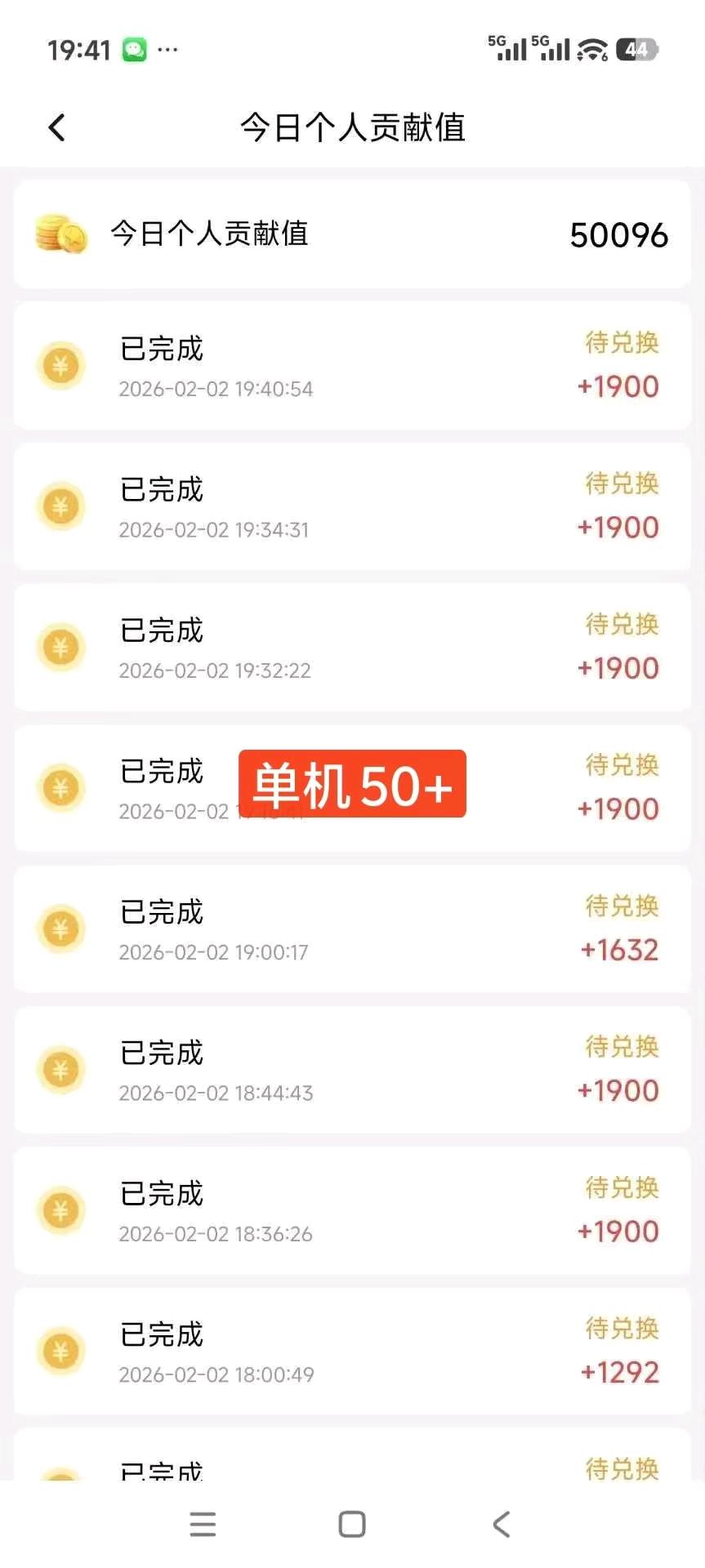Tap the total value 50096
This screenshot has width=705, height=1568.
click(618, 235)
